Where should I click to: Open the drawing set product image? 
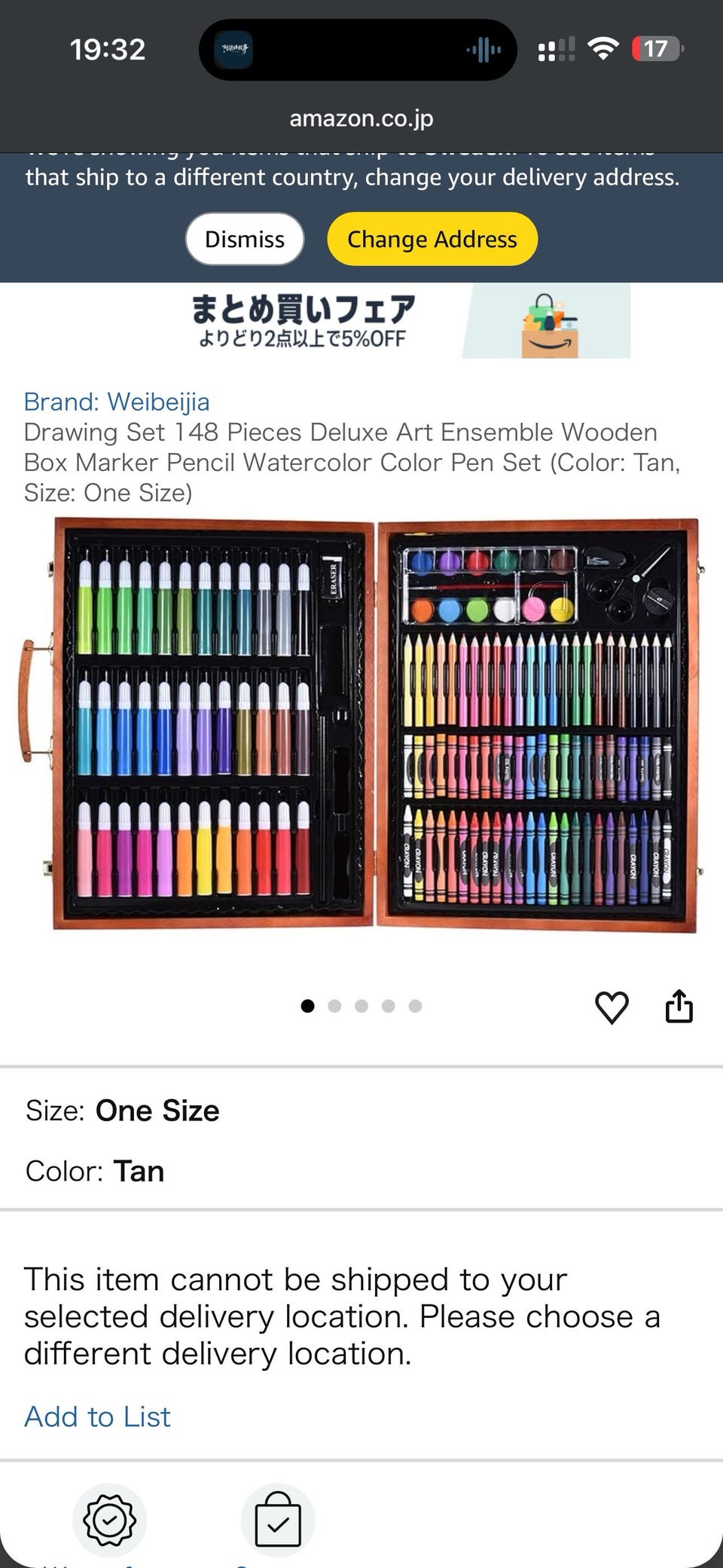[x=361, y=725]
